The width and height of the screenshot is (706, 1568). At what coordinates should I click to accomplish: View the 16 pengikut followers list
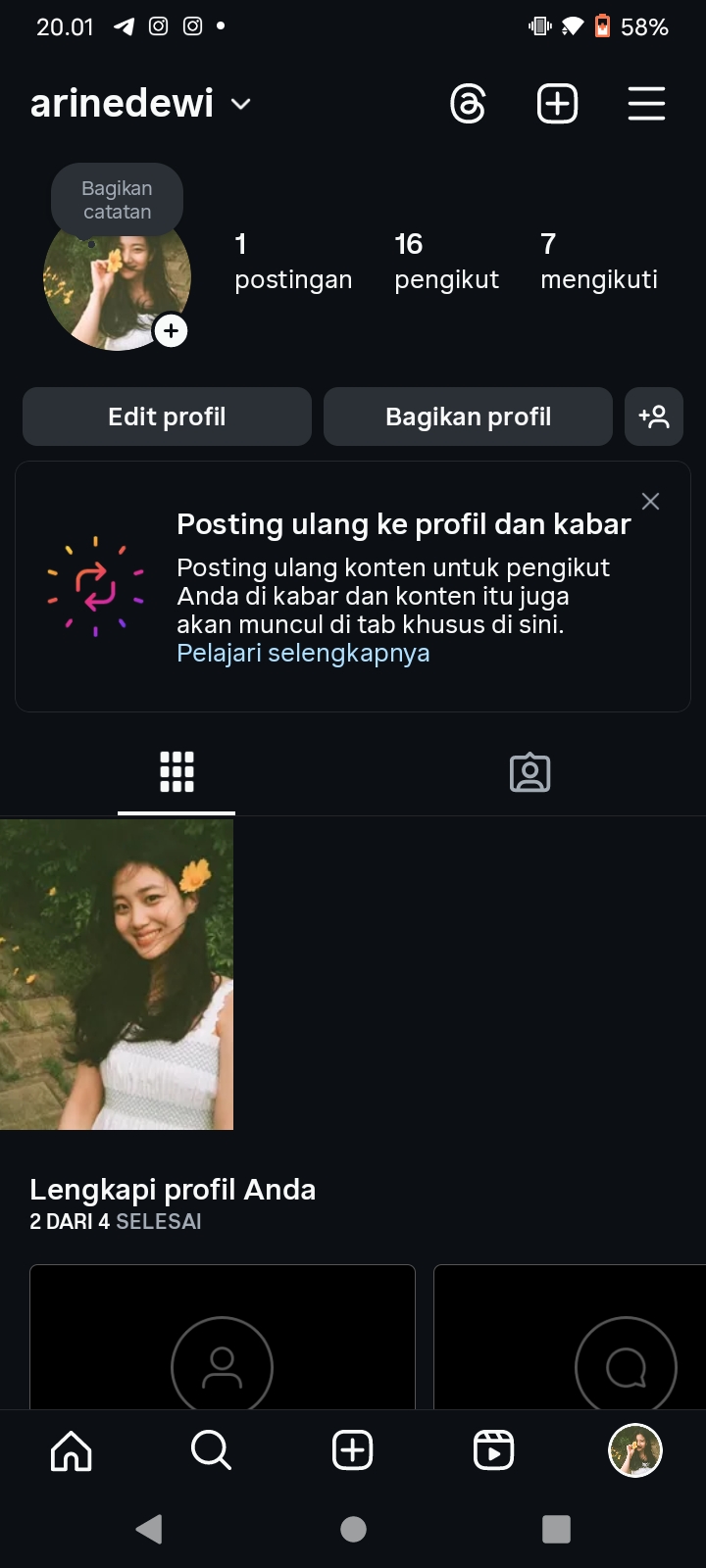(446, 262)
